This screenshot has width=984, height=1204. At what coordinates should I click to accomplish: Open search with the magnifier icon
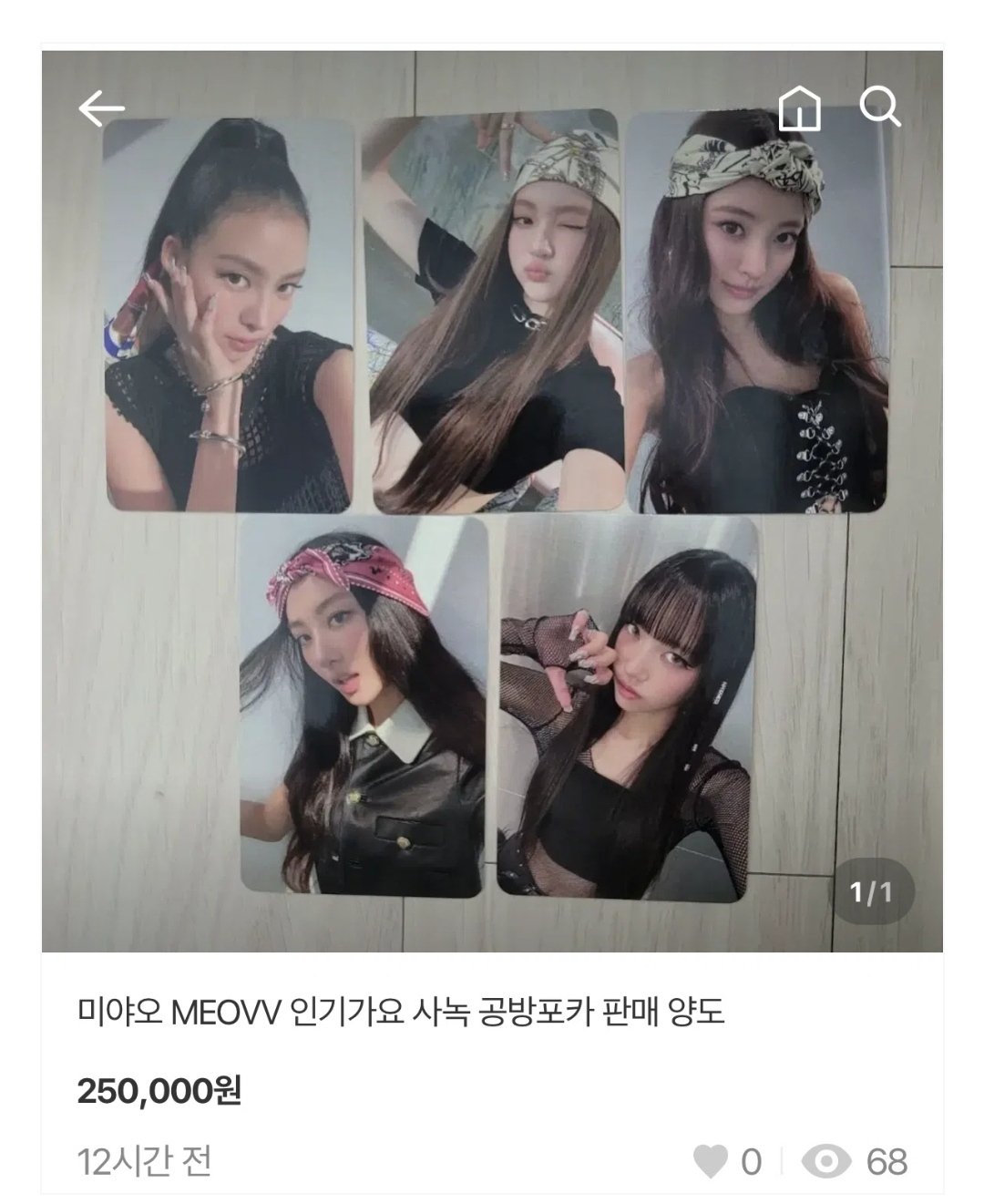pyautogui.click(x=880, y=108)
